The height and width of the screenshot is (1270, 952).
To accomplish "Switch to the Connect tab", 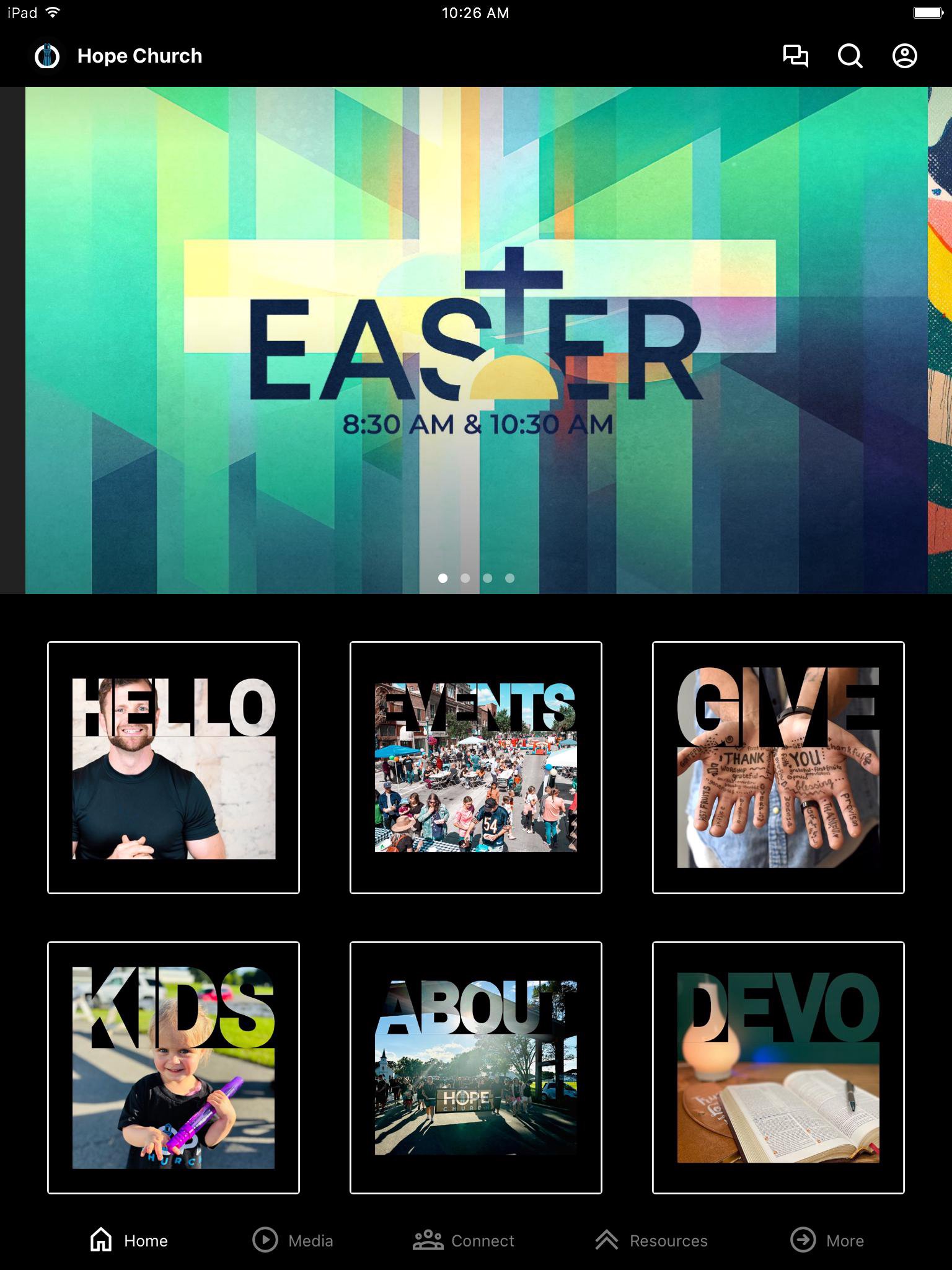I will [x=464, y=1240].
